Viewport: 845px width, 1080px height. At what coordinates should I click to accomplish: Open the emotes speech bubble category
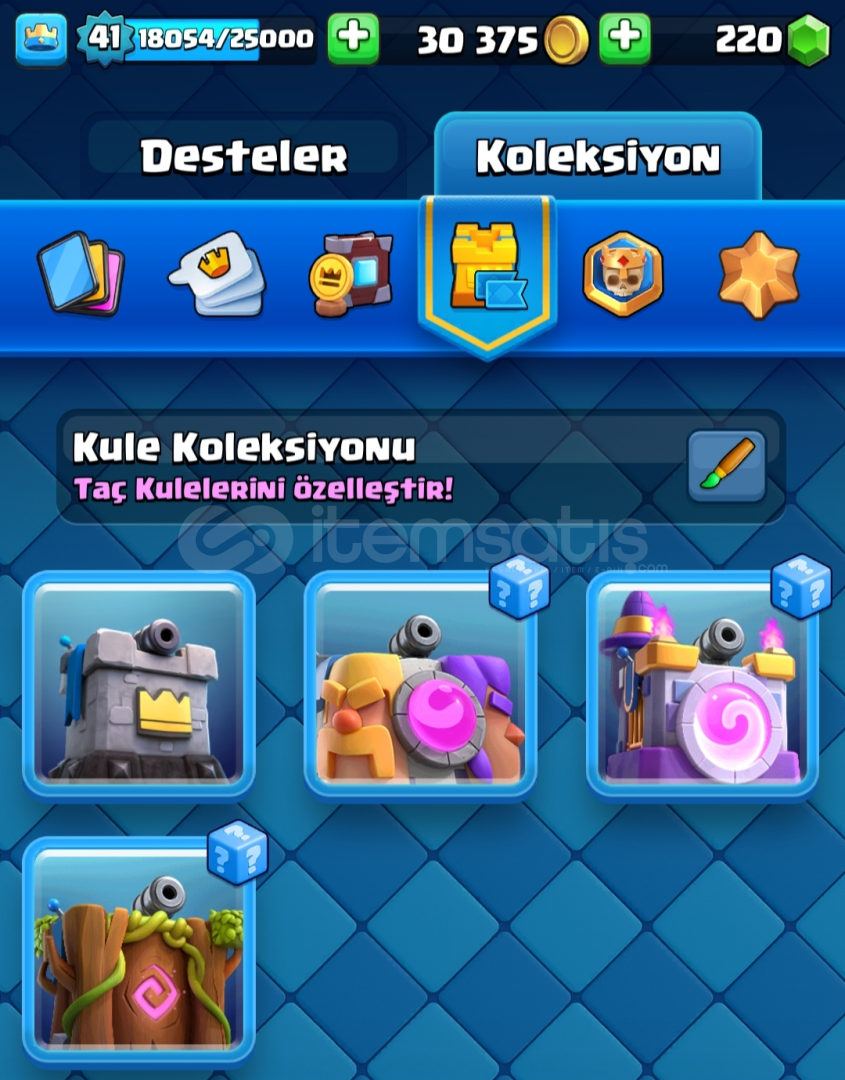217,274
